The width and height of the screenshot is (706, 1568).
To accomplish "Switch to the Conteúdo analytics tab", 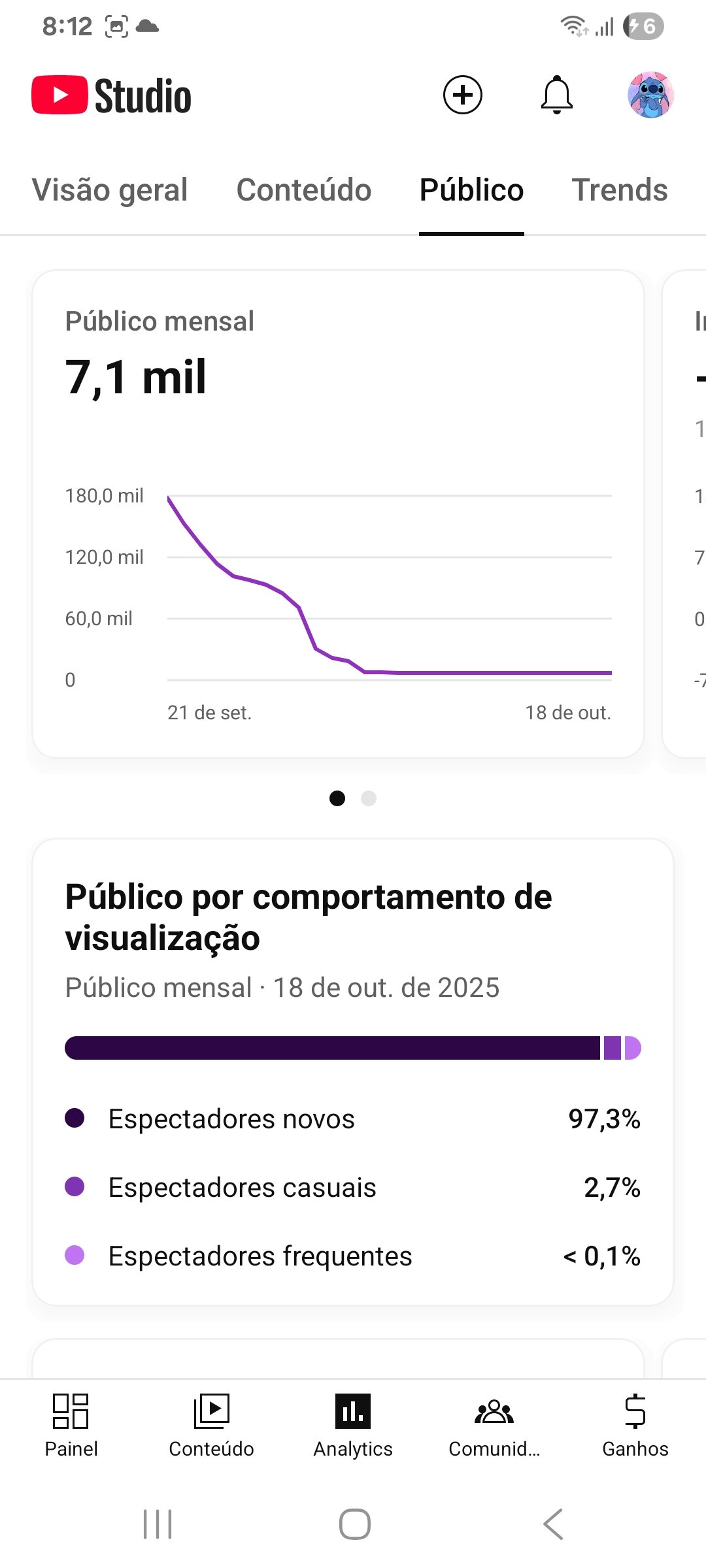I will click(x=304, y=190).
